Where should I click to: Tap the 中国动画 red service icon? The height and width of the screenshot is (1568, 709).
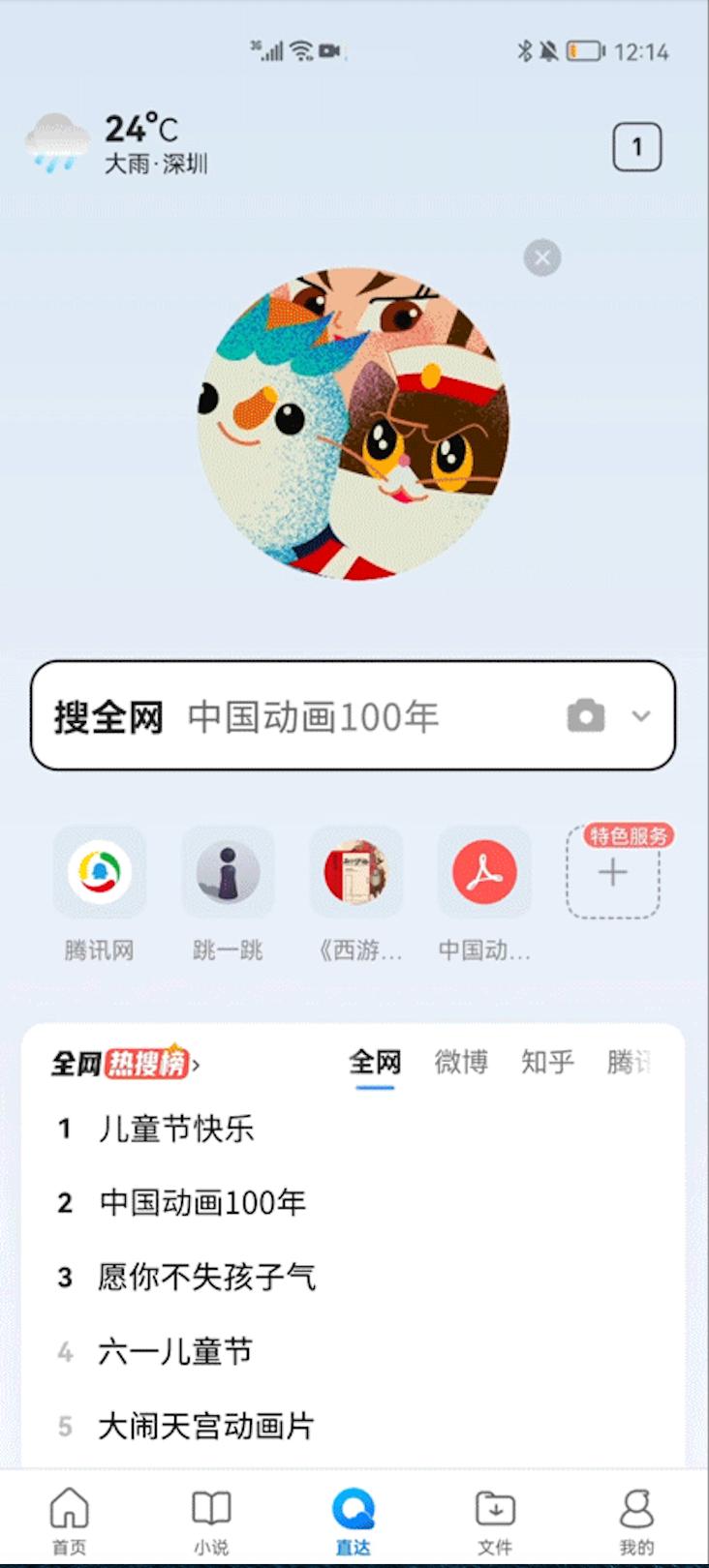point(483,872)
